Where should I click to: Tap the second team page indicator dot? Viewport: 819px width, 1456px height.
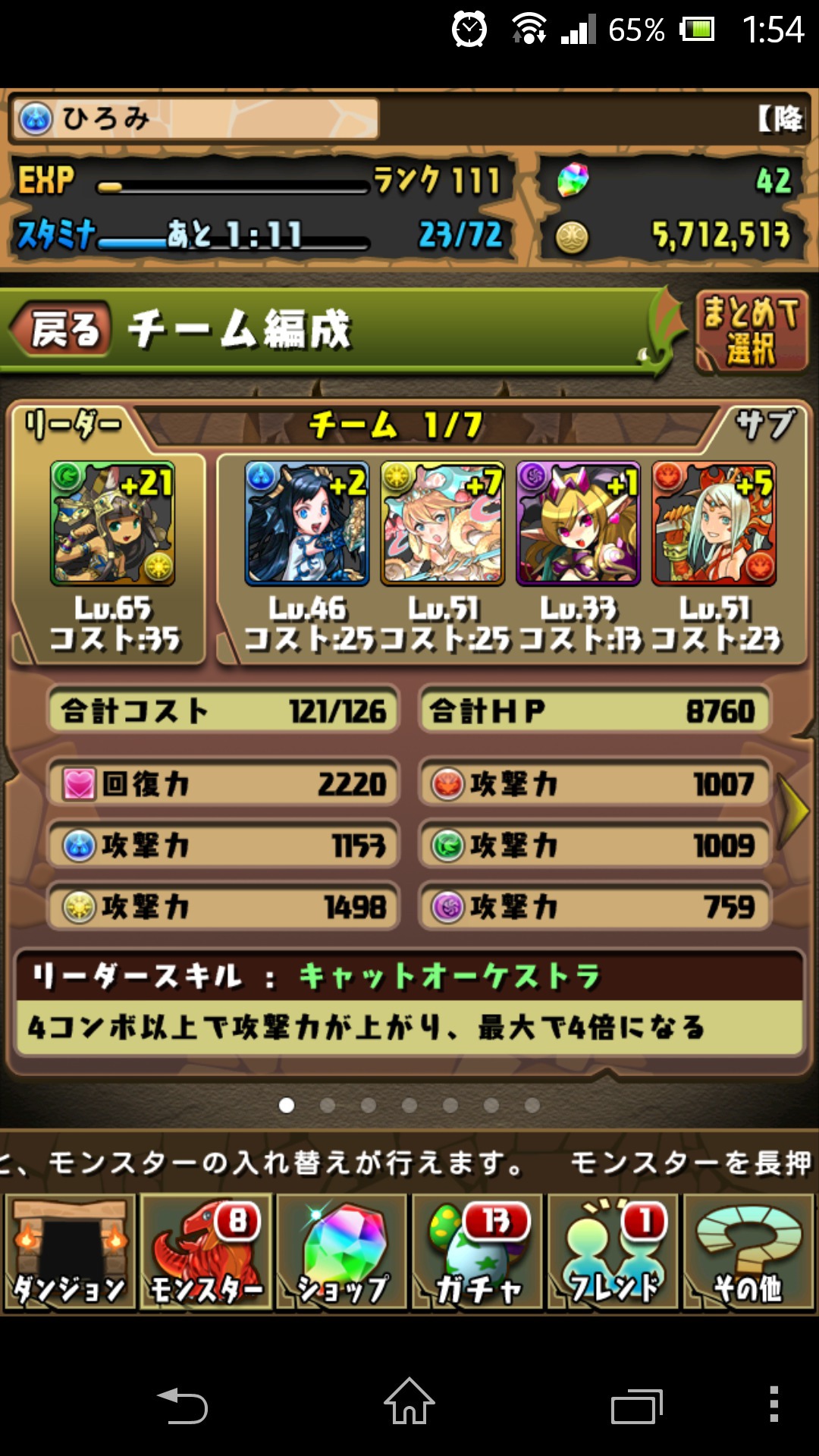pos(328,1106)
